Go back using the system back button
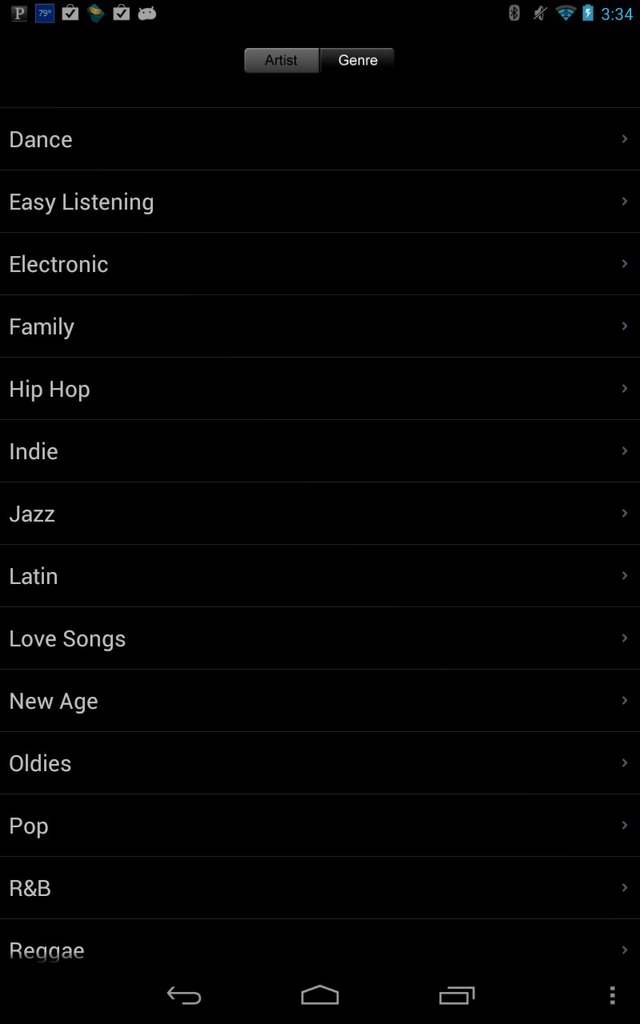 [x=184, y=995]
